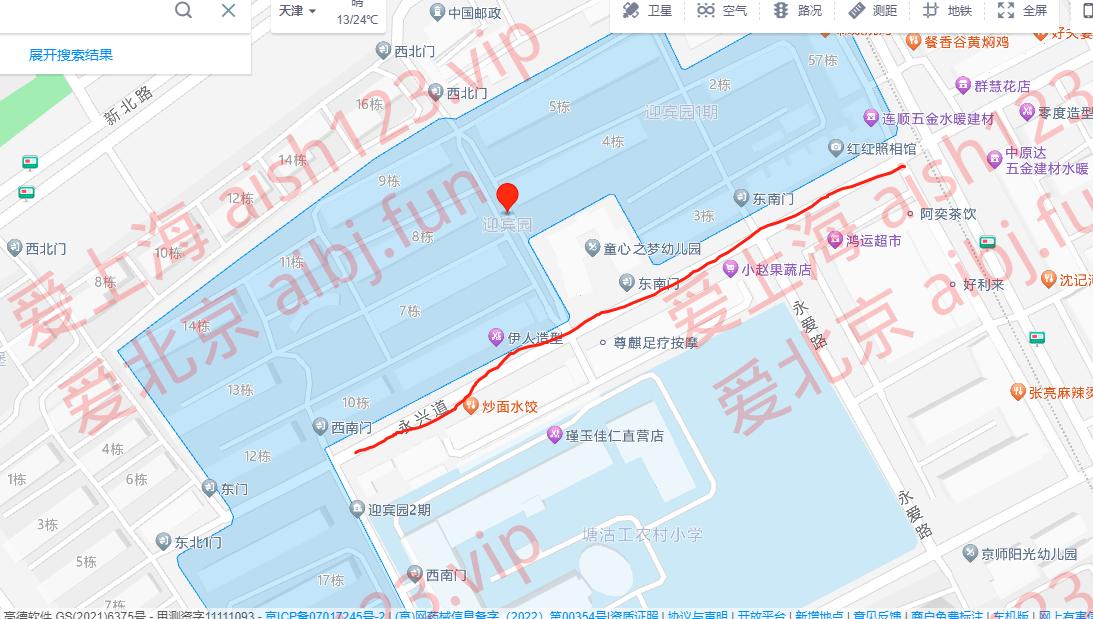This screenshot has width=1093, height=619.
Task: Switch to 卫星 satellite view
Action: [647, 11]
